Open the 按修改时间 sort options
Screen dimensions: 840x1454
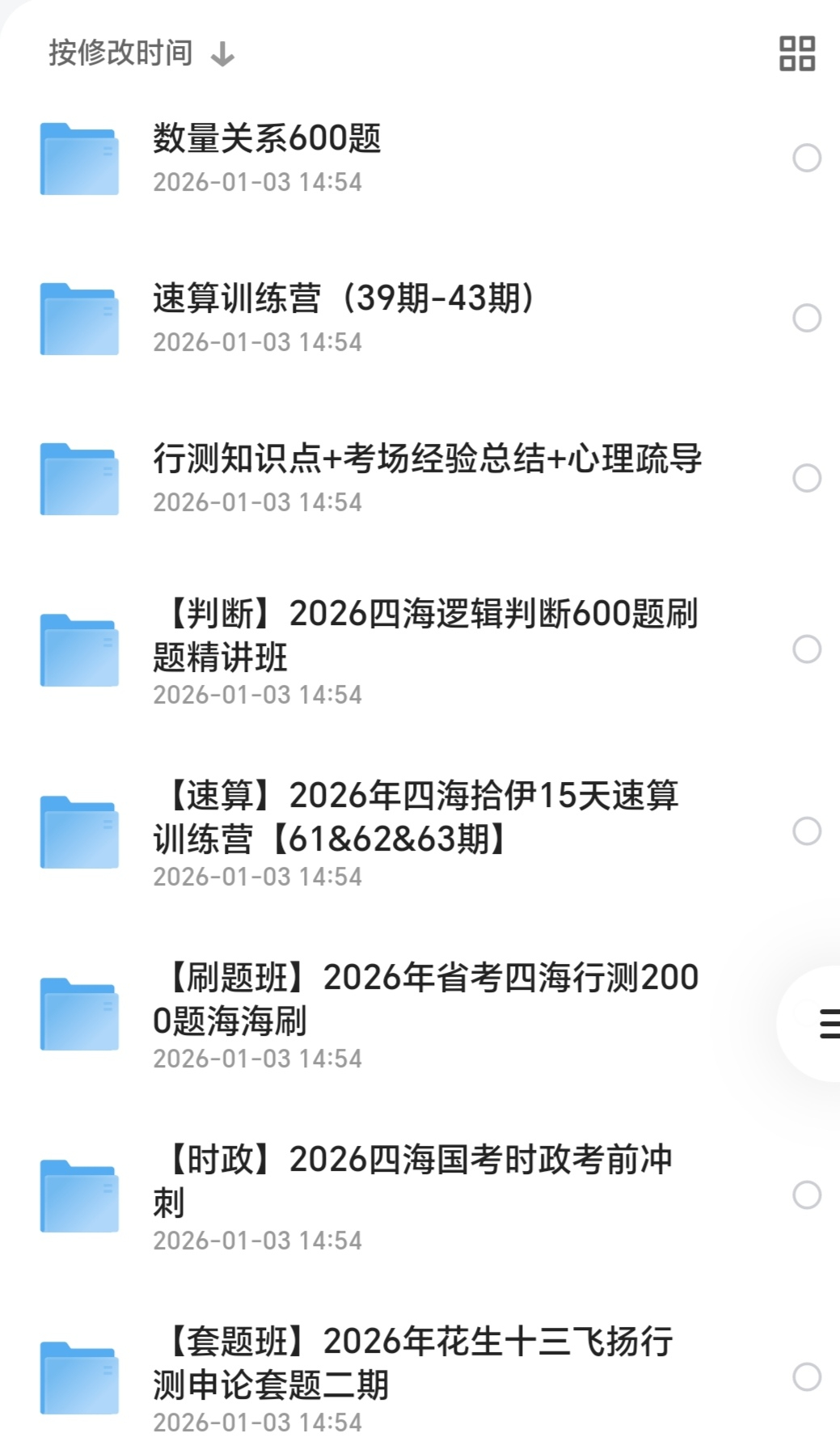(118, 53)
